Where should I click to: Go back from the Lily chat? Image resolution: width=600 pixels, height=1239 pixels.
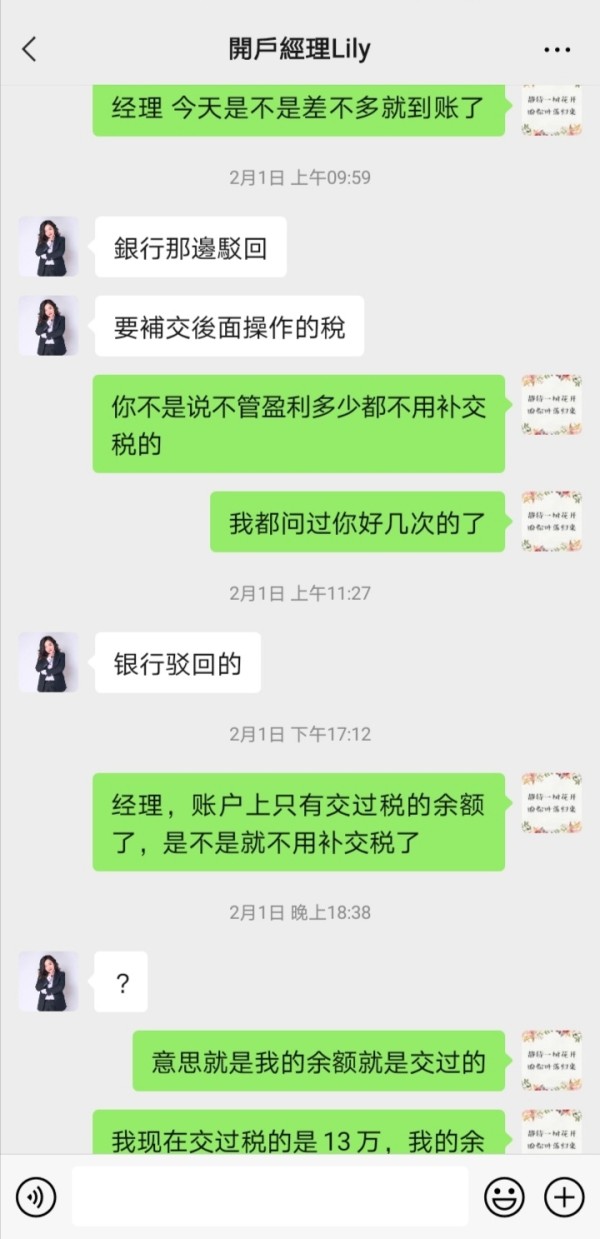point(29,48)
